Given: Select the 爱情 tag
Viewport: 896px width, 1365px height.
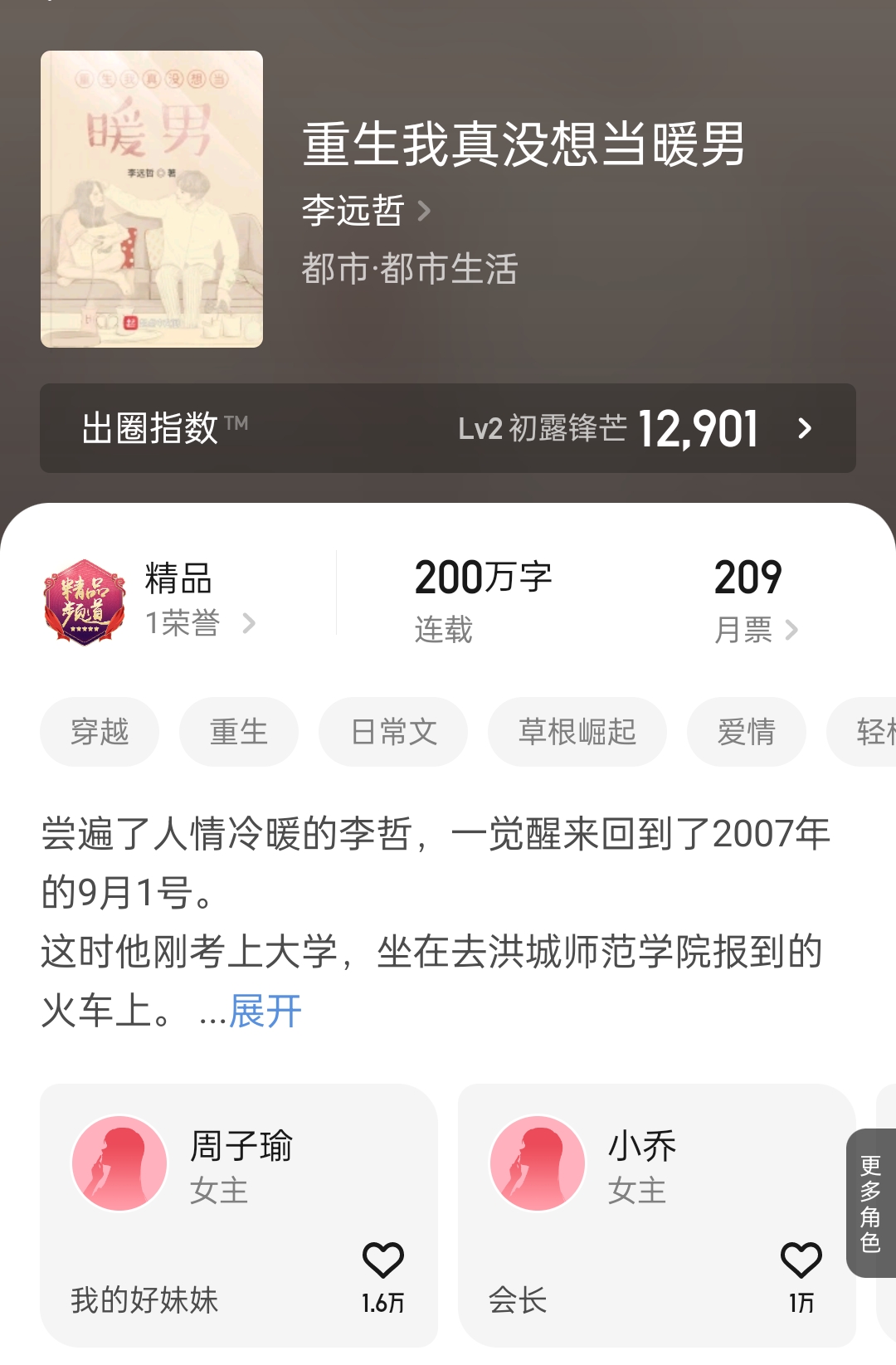Looking at the screenshot, I should click(746, 732).
